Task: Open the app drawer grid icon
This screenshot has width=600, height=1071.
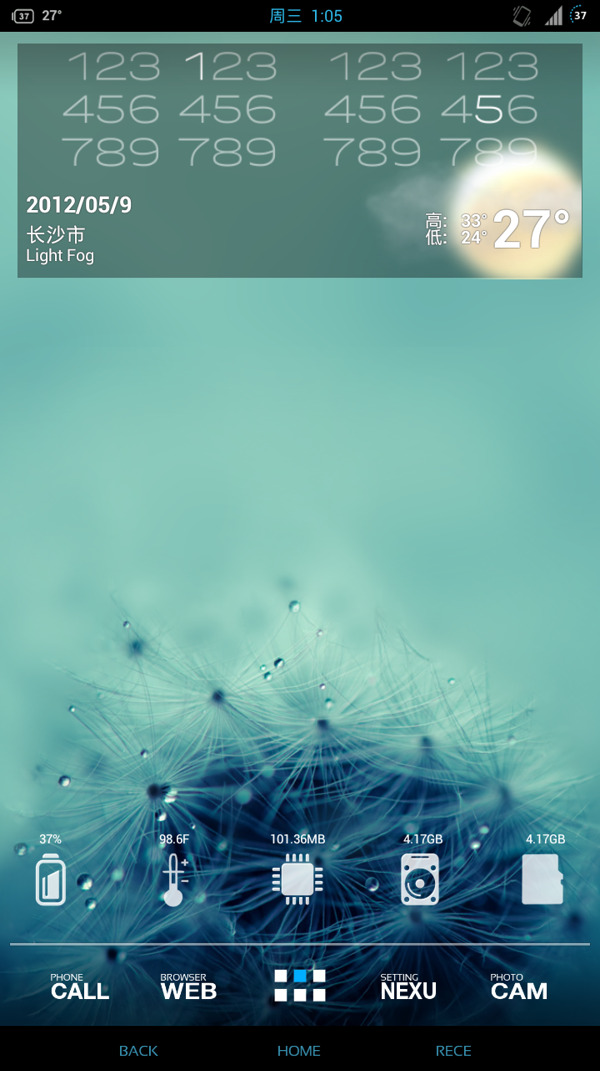Action: pos(300,985)
